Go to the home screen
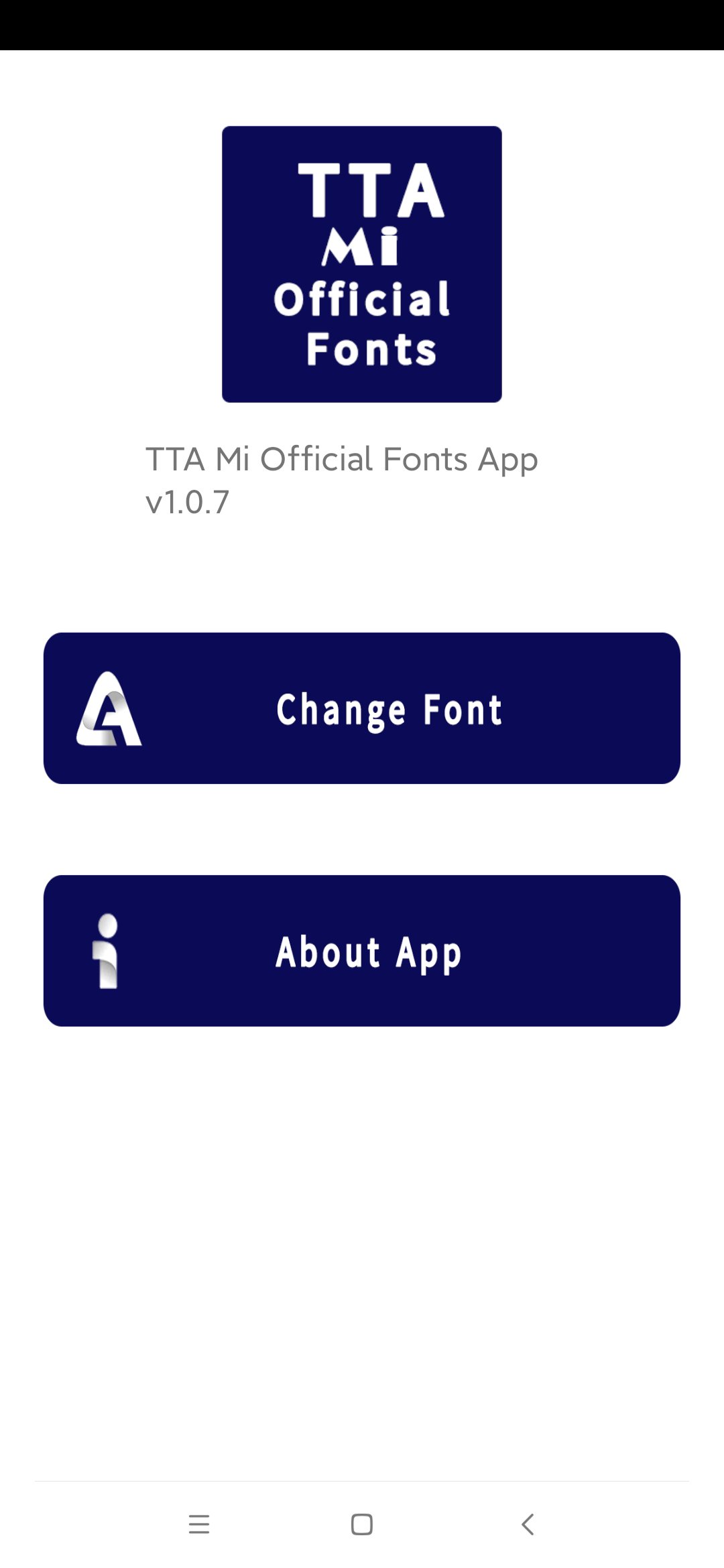 362,1524
